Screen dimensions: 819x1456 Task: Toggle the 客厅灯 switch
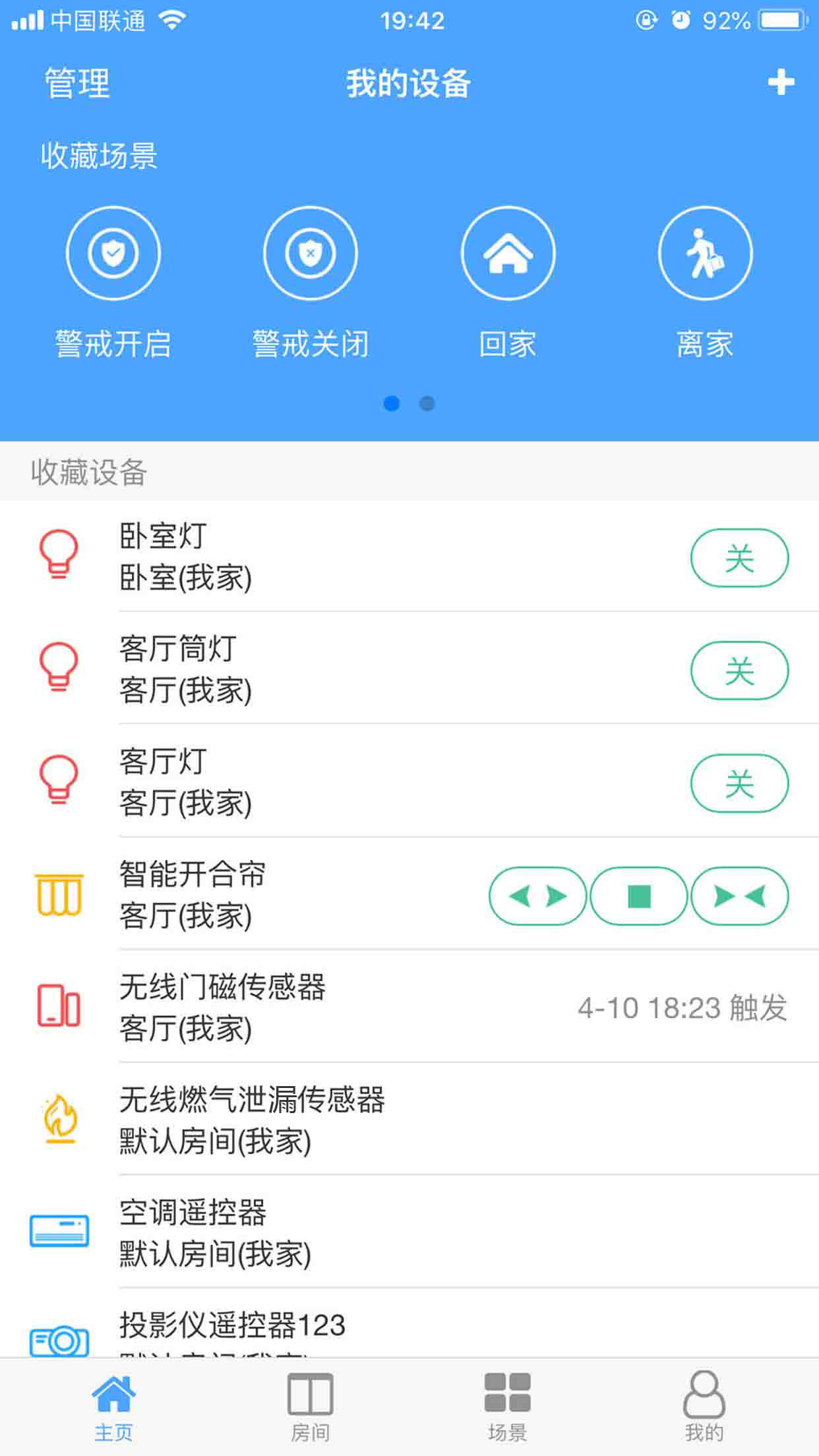[x=739, y=783]
